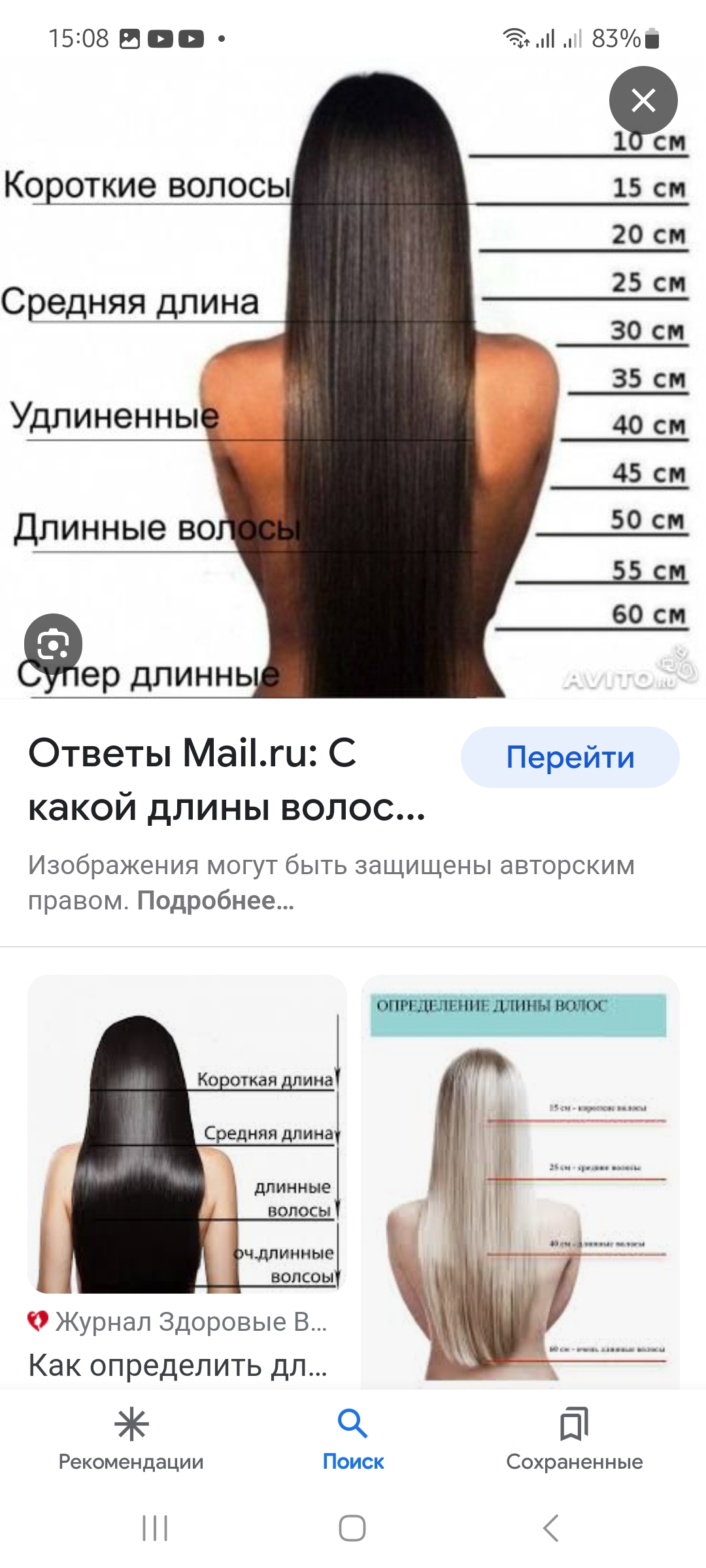Go to the phone's home screen
The image size is (706, 1568).
click(x=352, y=1528)
